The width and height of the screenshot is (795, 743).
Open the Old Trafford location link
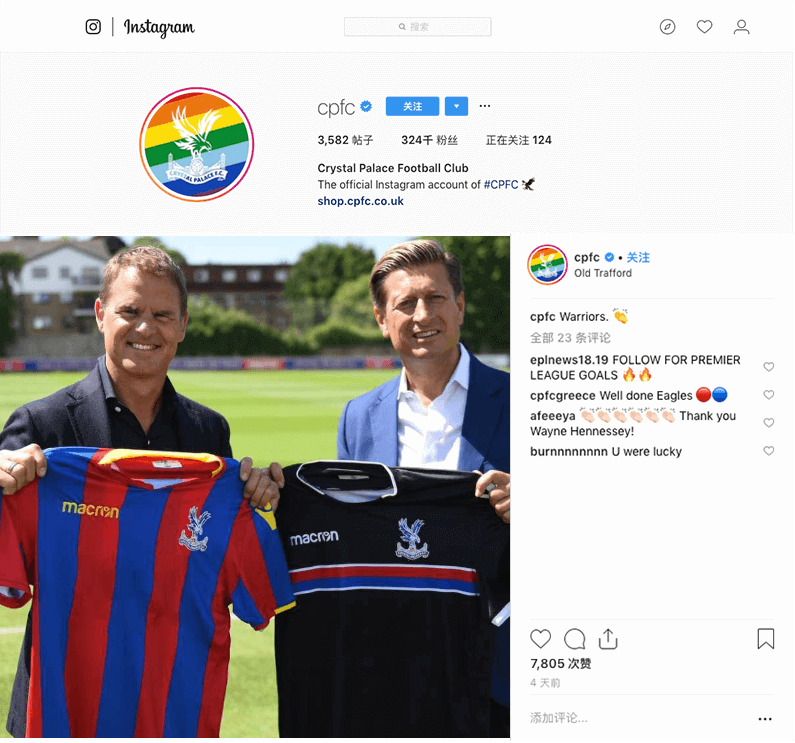tap(602, 273)
